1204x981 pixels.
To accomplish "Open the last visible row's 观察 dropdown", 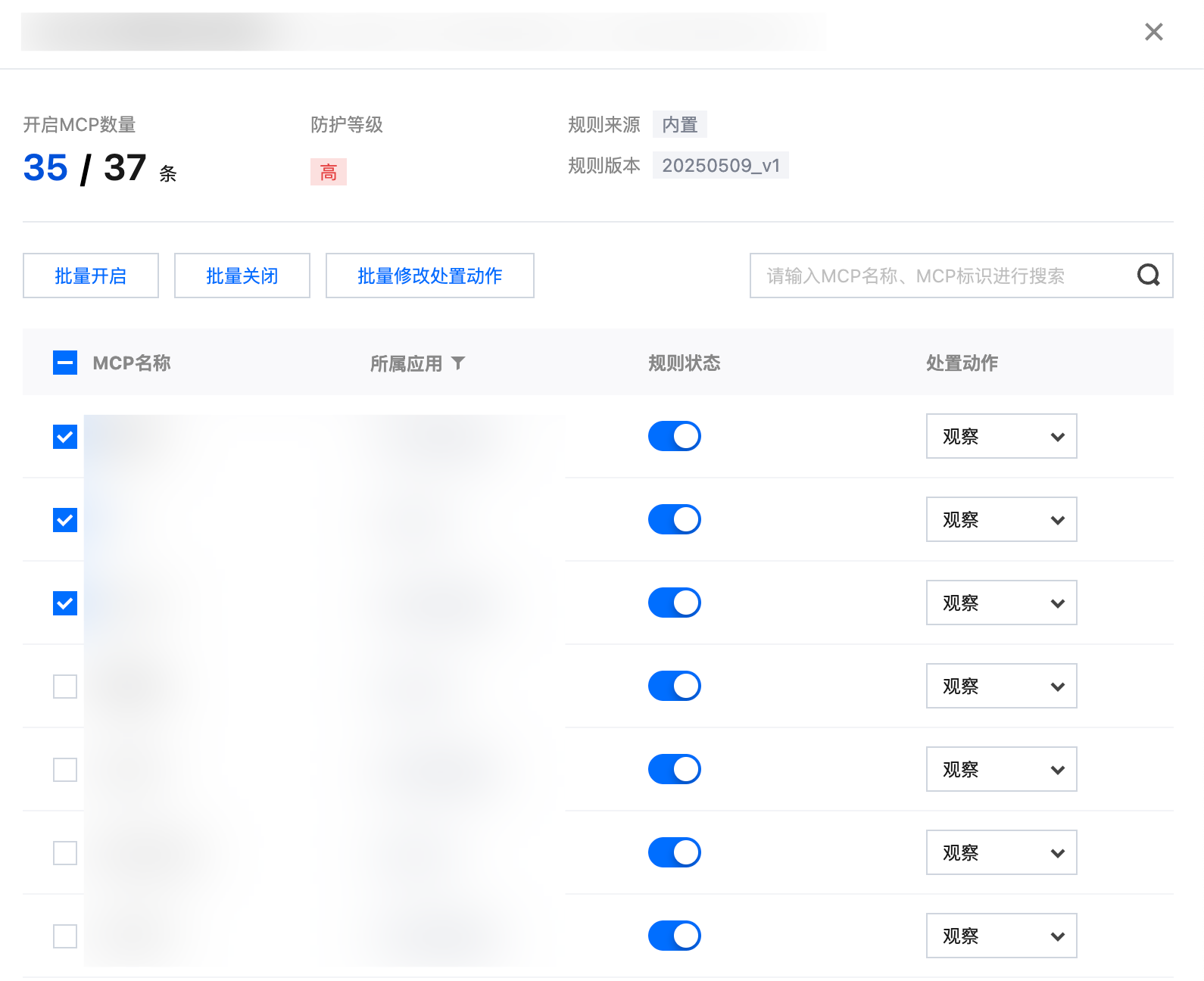I will [x=1001, y=936].
